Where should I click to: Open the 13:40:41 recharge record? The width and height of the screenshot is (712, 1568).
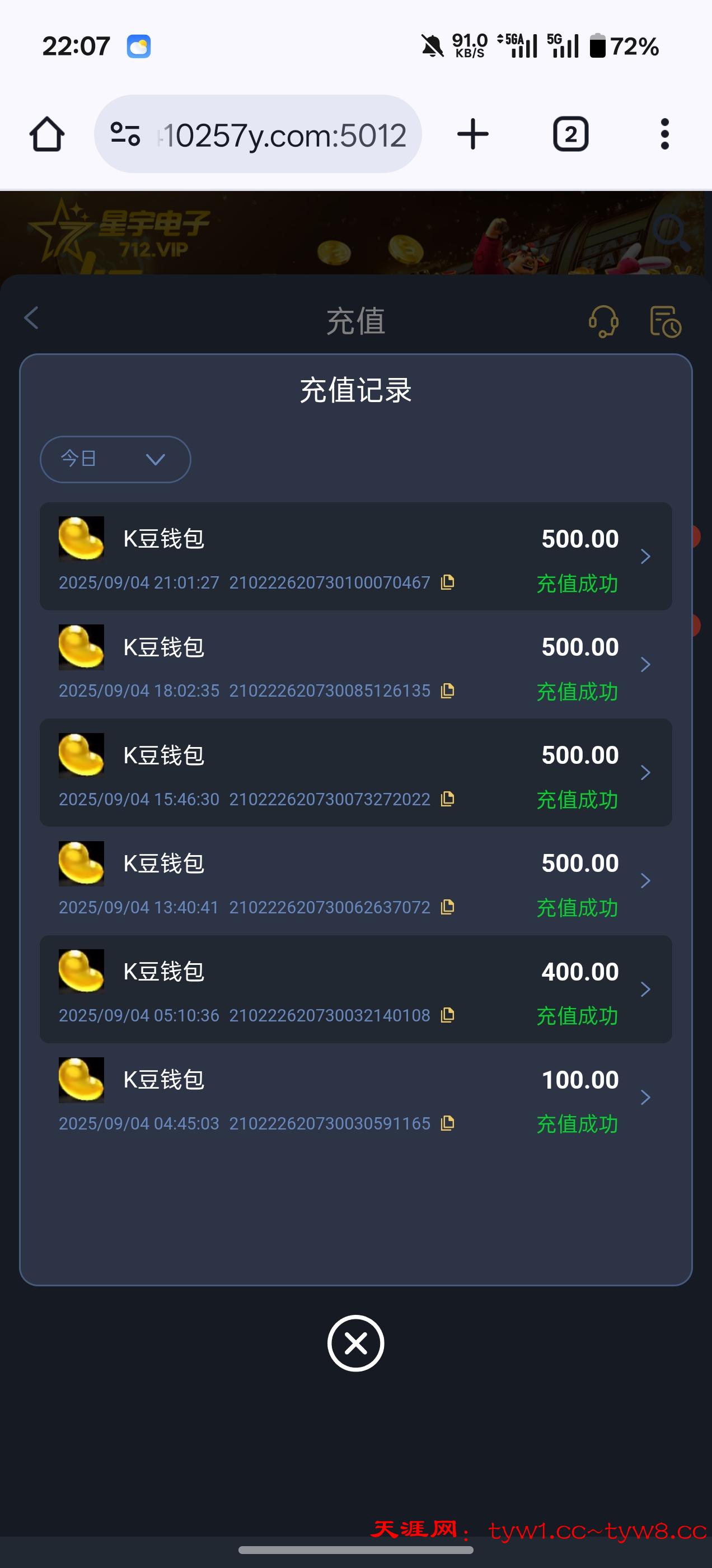click(355, 881)
